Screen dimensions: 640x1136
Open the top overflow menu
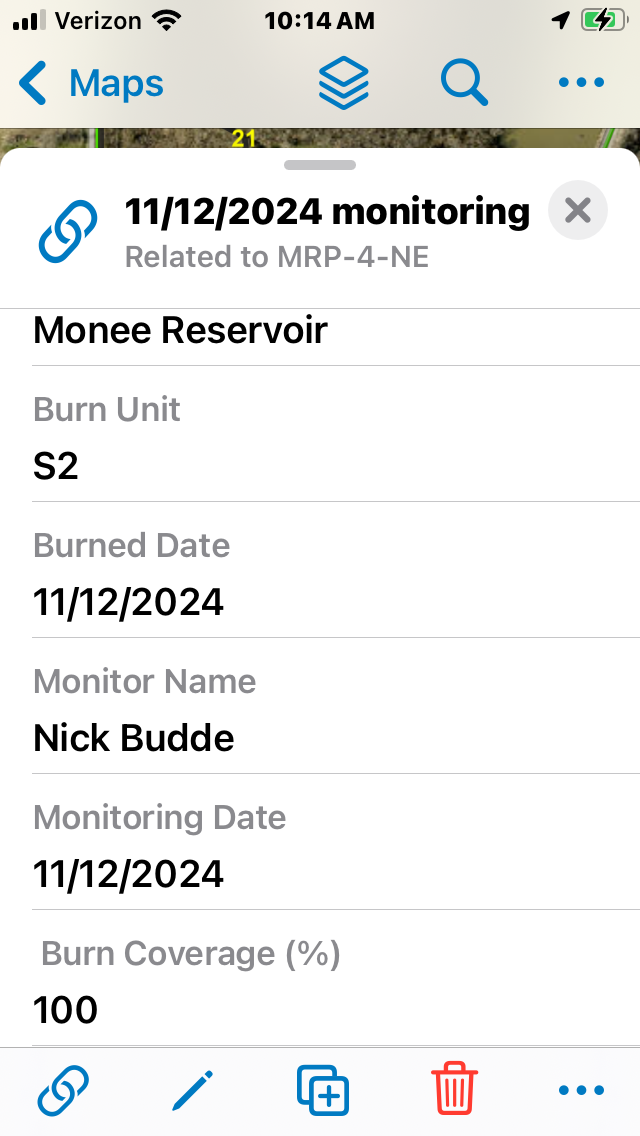click(x=581, y=83)
